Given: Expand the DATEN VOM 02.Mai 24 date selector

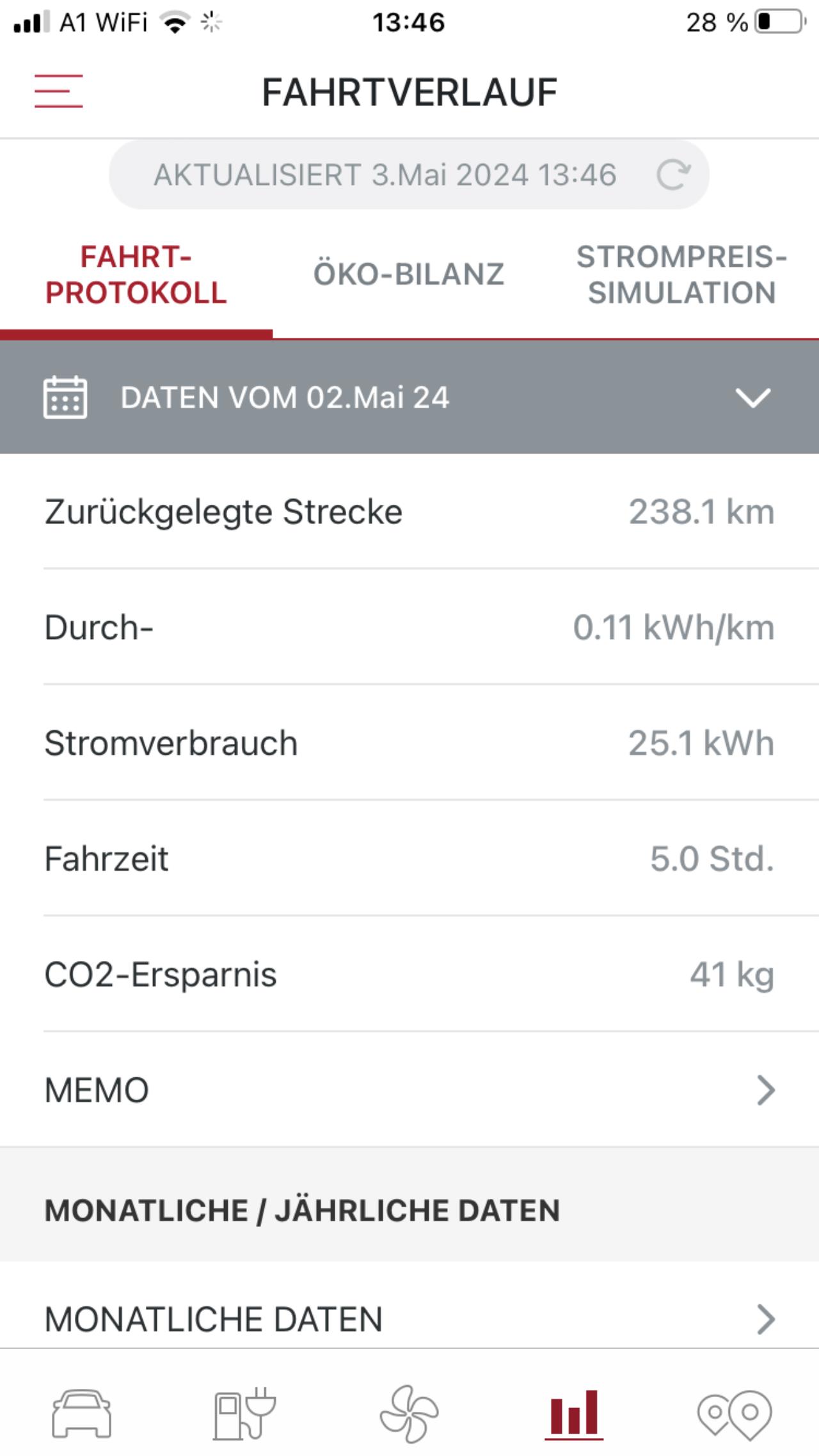Looking at the screenshot, I should click(409, 397).
